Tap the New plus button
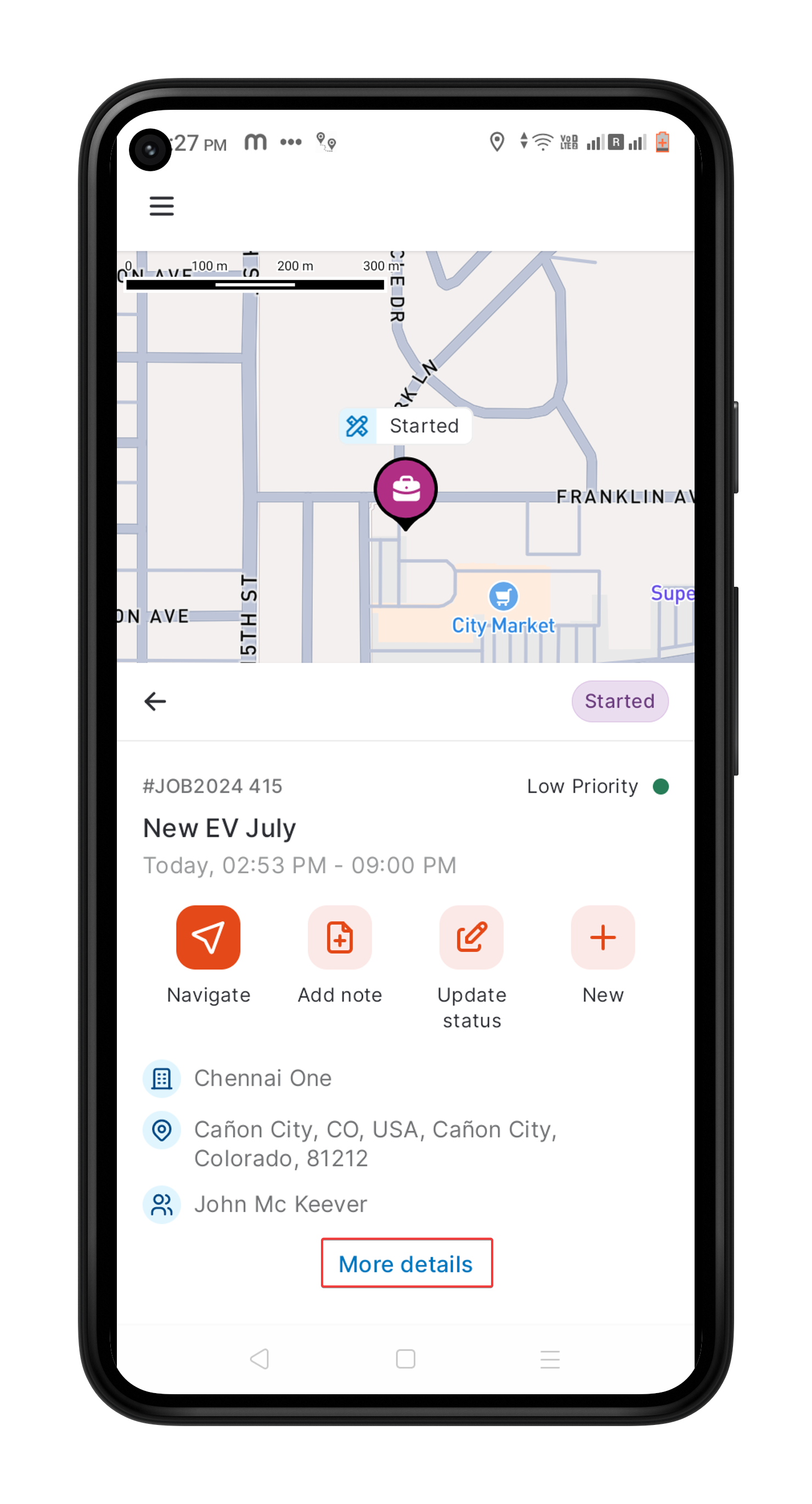Image resolution: width=812 pixels, height=1504 pixels. click(602, 938)
